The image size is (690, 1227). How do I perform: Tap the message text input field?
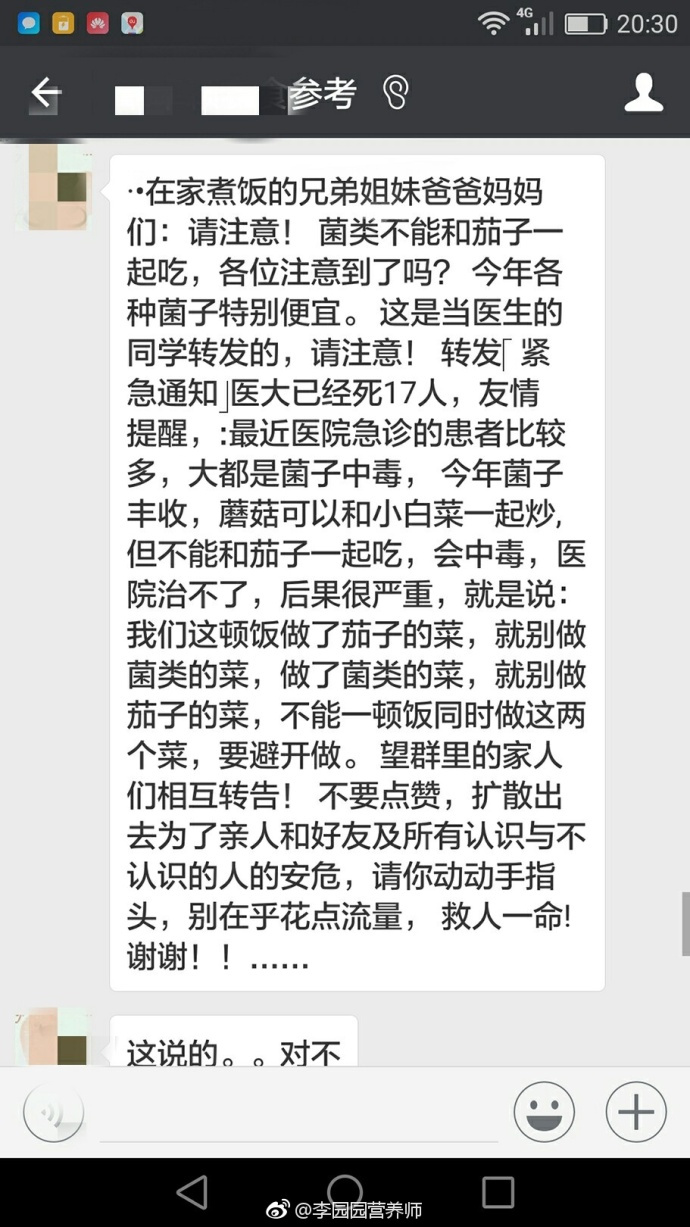[x=298, y=1115]
